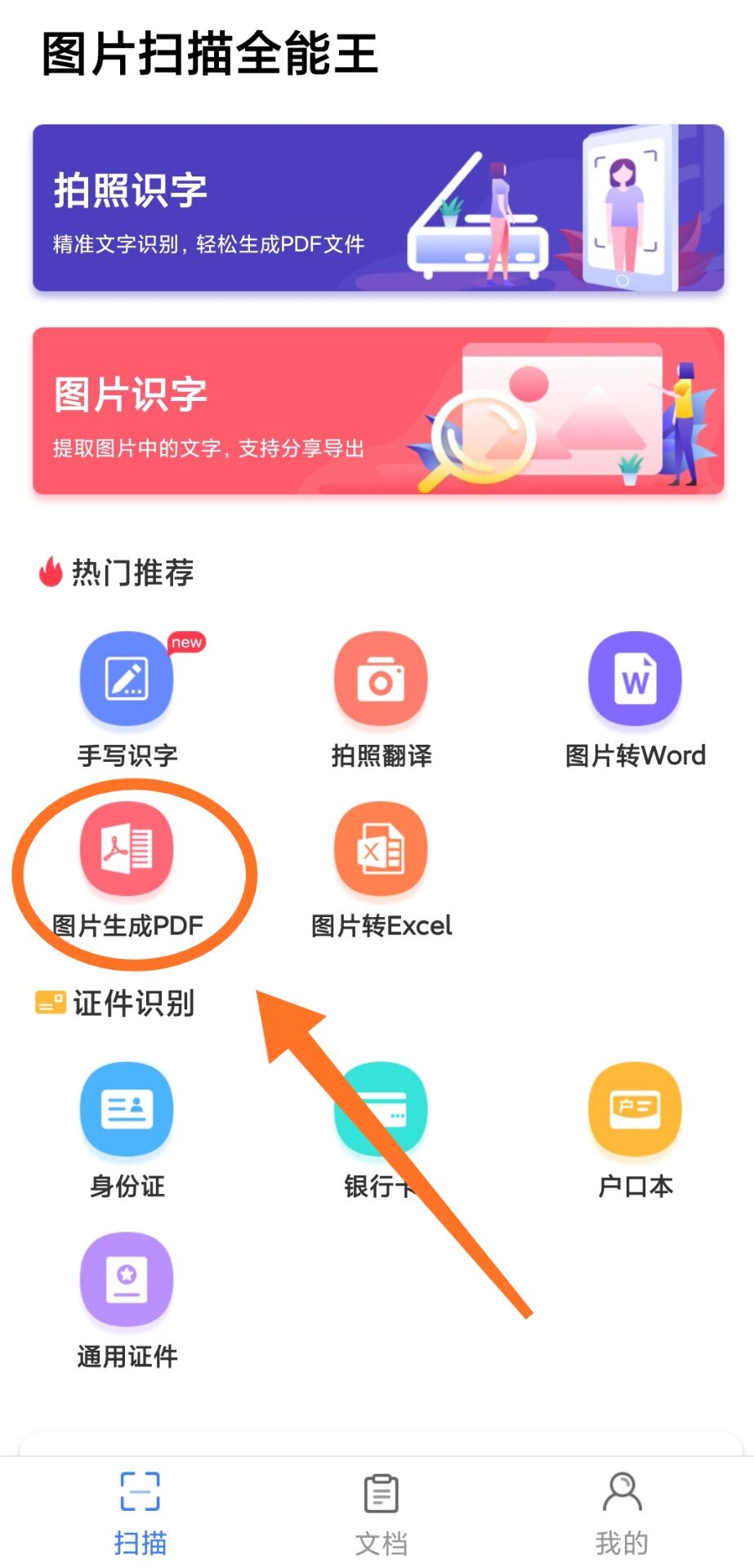Open 图片转Excel conversion tool

381,849
